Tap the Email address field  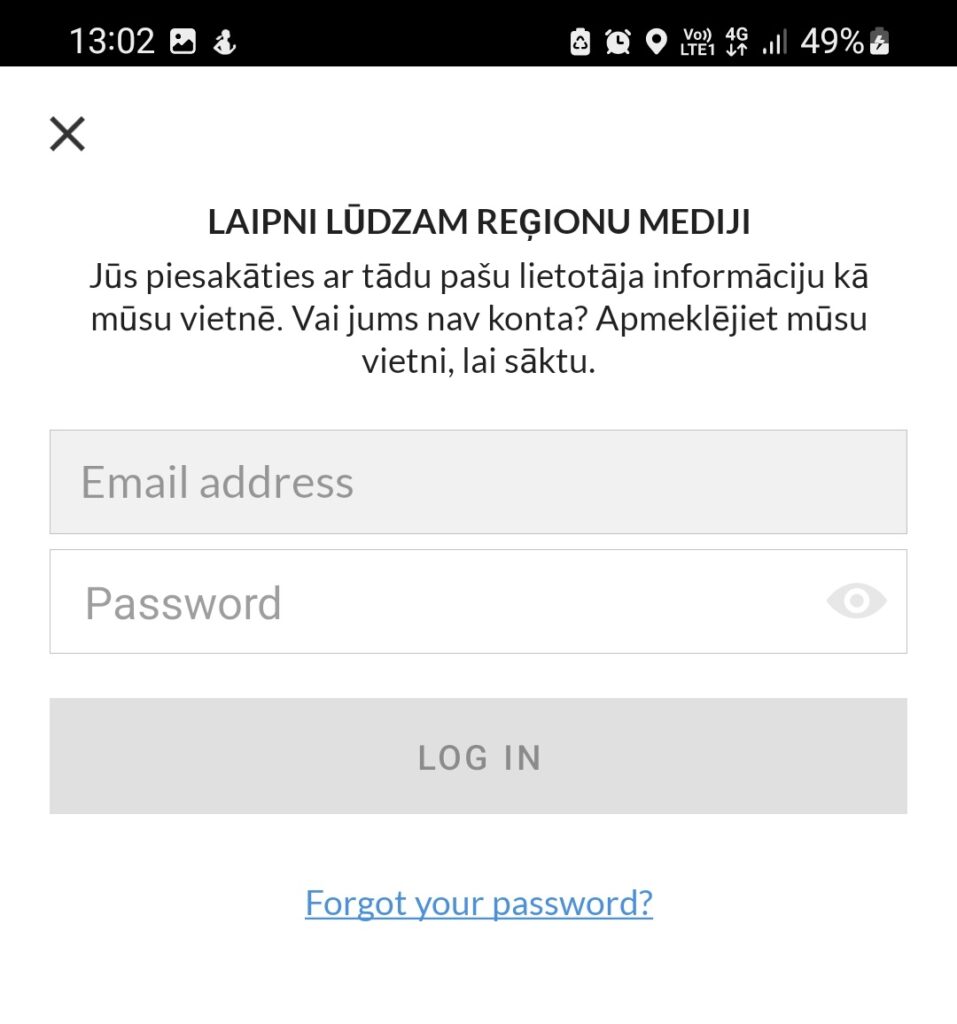pyautogui.click(x=478, y=482)
